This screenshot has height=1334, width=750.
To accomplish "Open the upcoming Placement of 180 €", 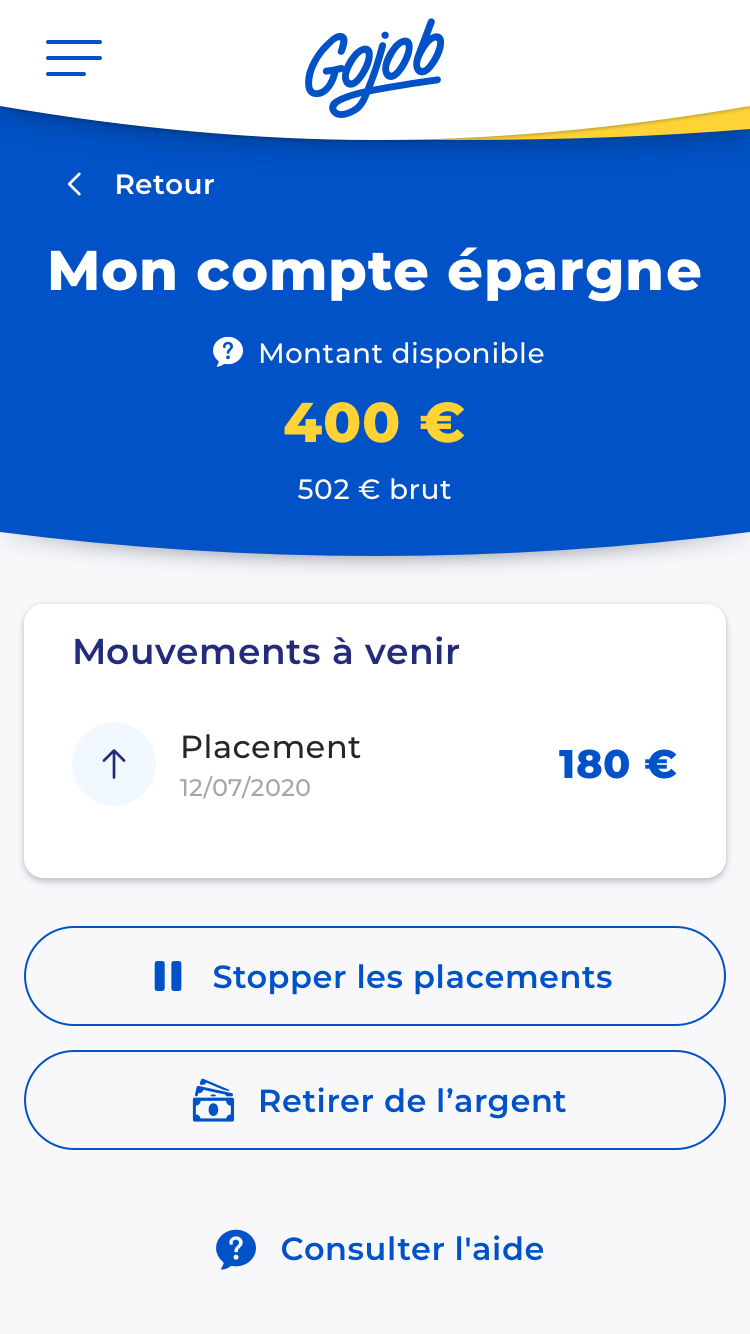I will point(374,765).
